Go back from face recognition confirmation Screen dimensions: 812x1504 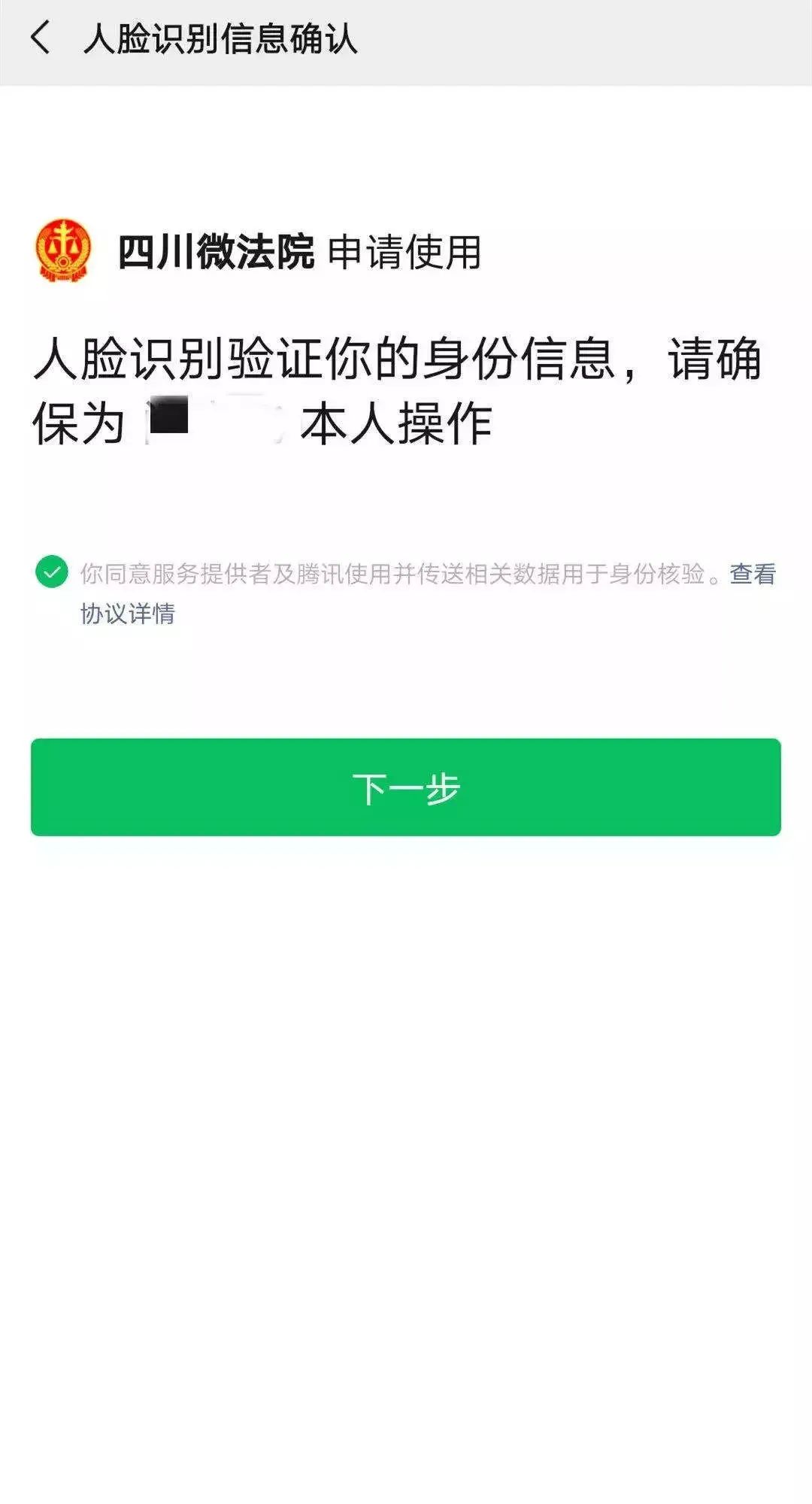pyautogui.click(x=41, y=38)
